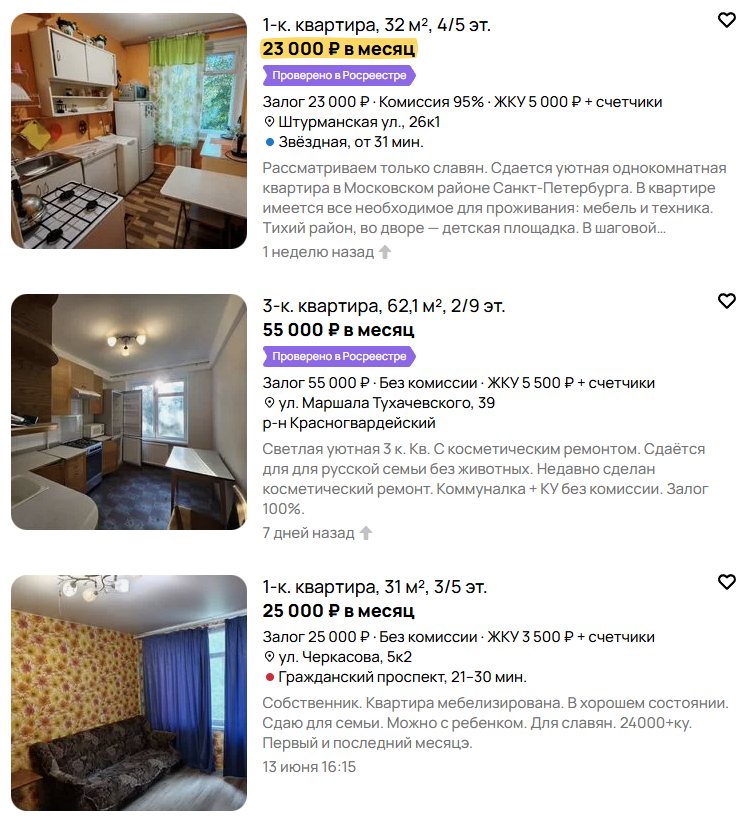Open photo of the 3-к. квартира, 62,1 м²
The width and height of the screenshot is (752, 828).
click(x=129, y=412)
